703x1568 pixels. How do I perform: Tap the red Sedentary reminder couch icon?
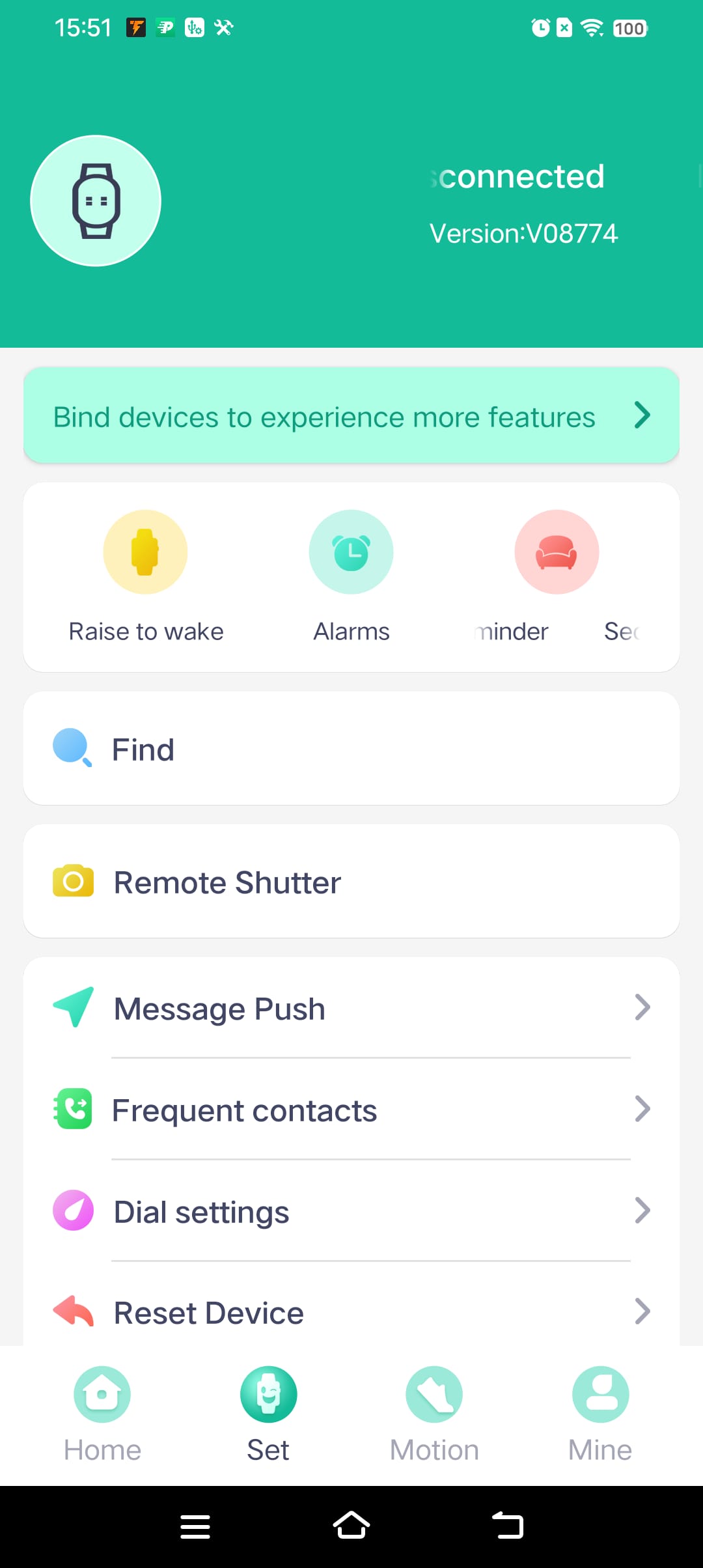point(557,552)
